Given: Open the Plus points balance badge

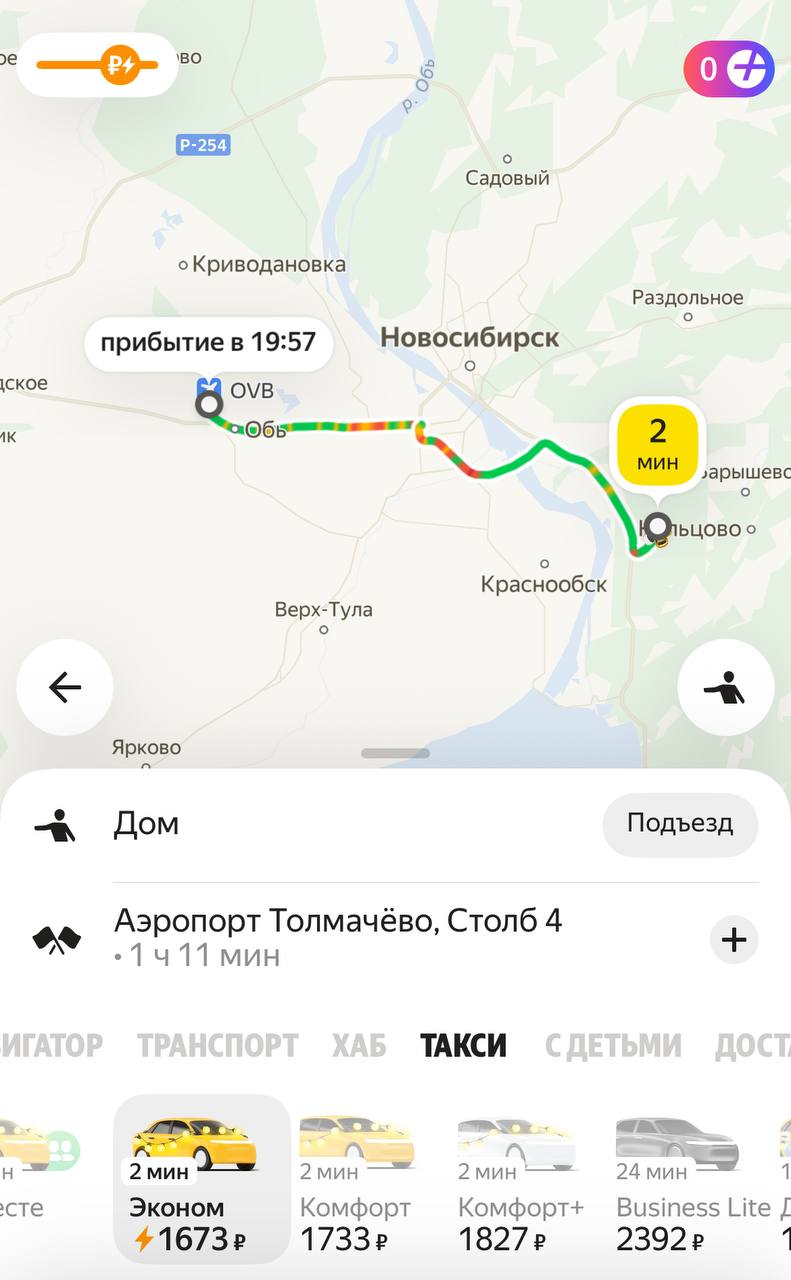Looking at the screenshot, I should [x=729, y=69].
